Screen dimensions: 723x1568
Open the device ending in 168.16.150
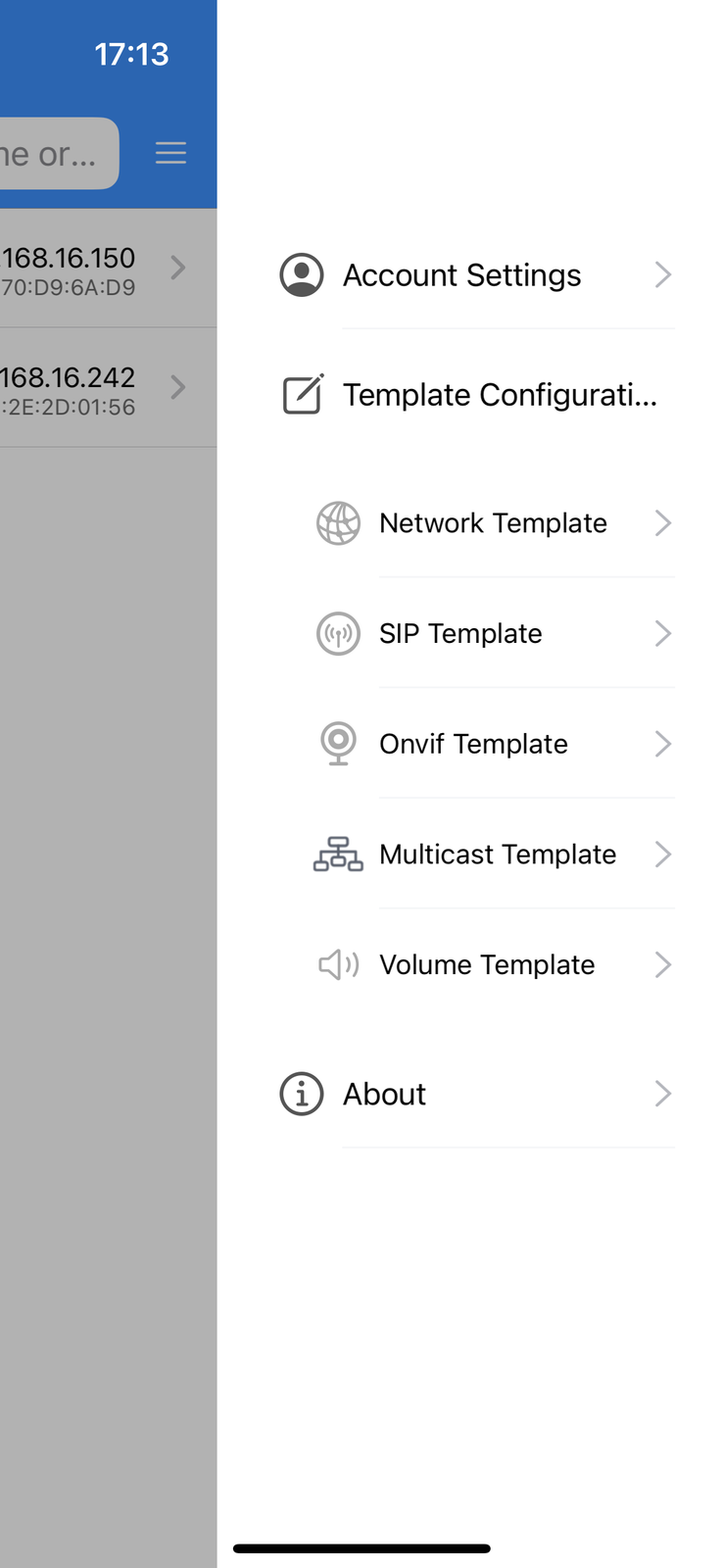(108, 269)
